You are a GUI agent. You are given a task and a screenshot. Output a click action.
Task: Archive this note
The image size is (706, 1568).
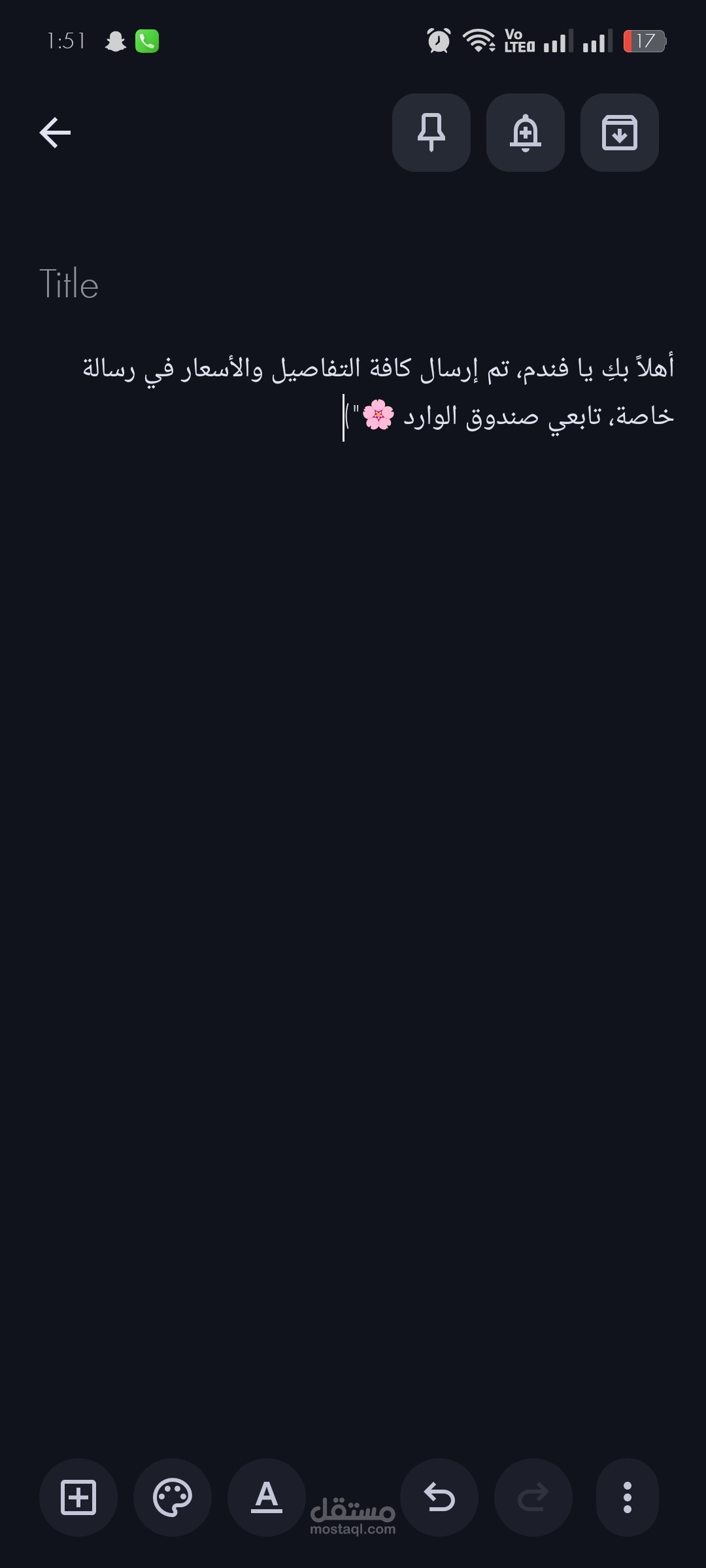click(620, 133)
